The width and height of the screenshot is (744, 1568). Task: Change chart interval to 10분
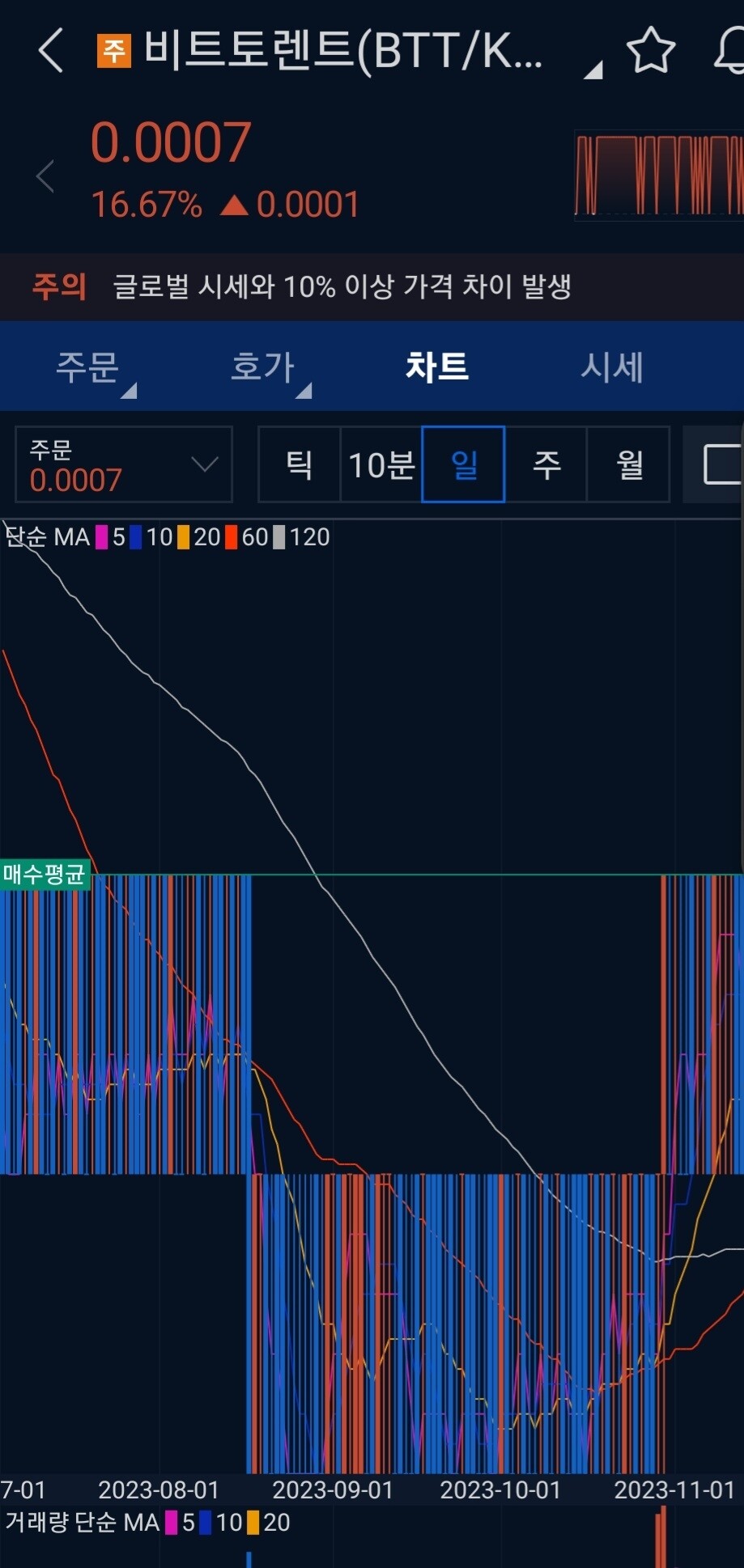point(381,465)
